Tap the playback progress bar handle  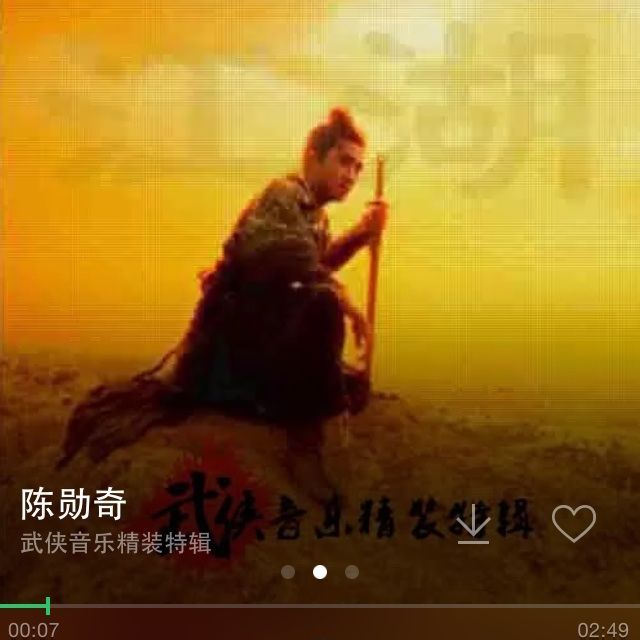48,606
